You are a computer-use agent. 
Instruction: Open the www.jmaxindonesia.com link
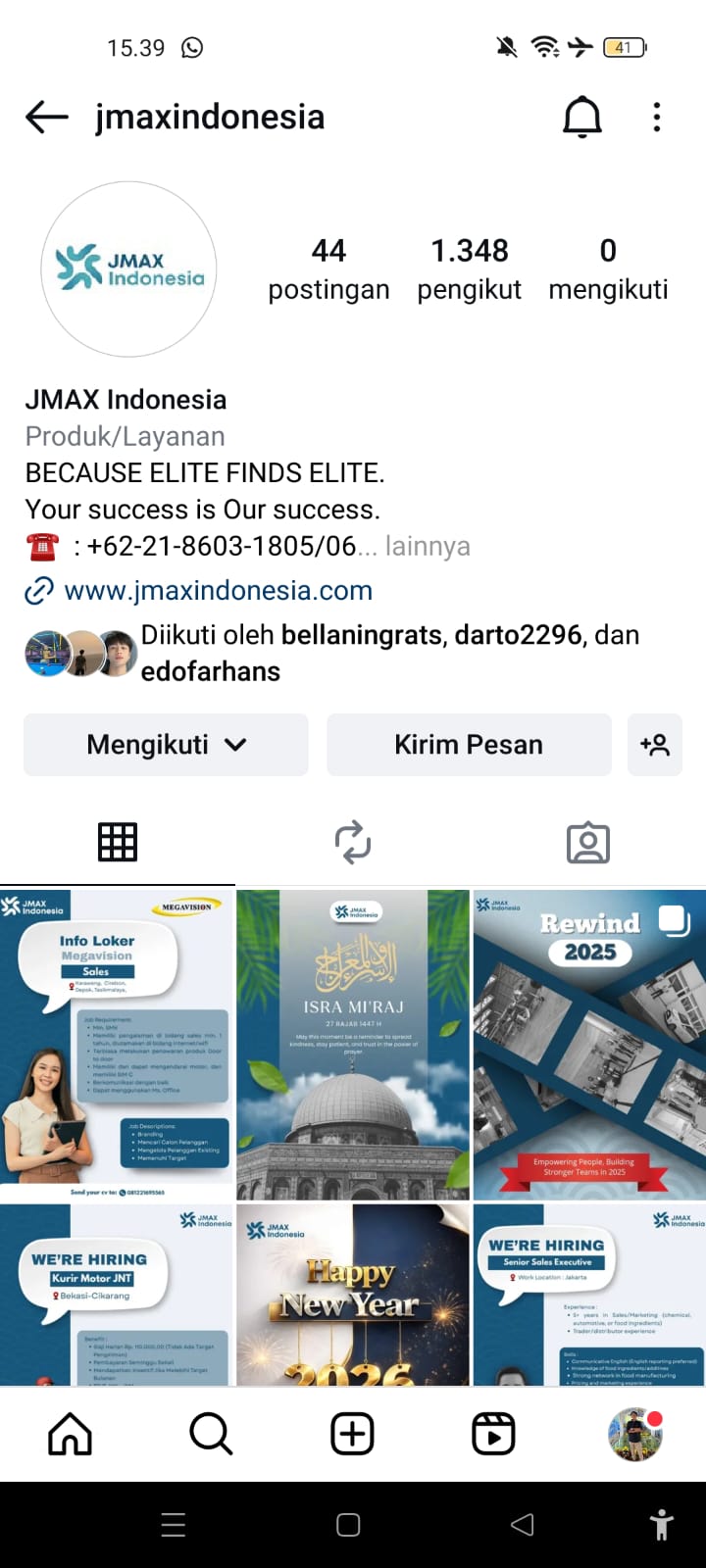point(218,591)
